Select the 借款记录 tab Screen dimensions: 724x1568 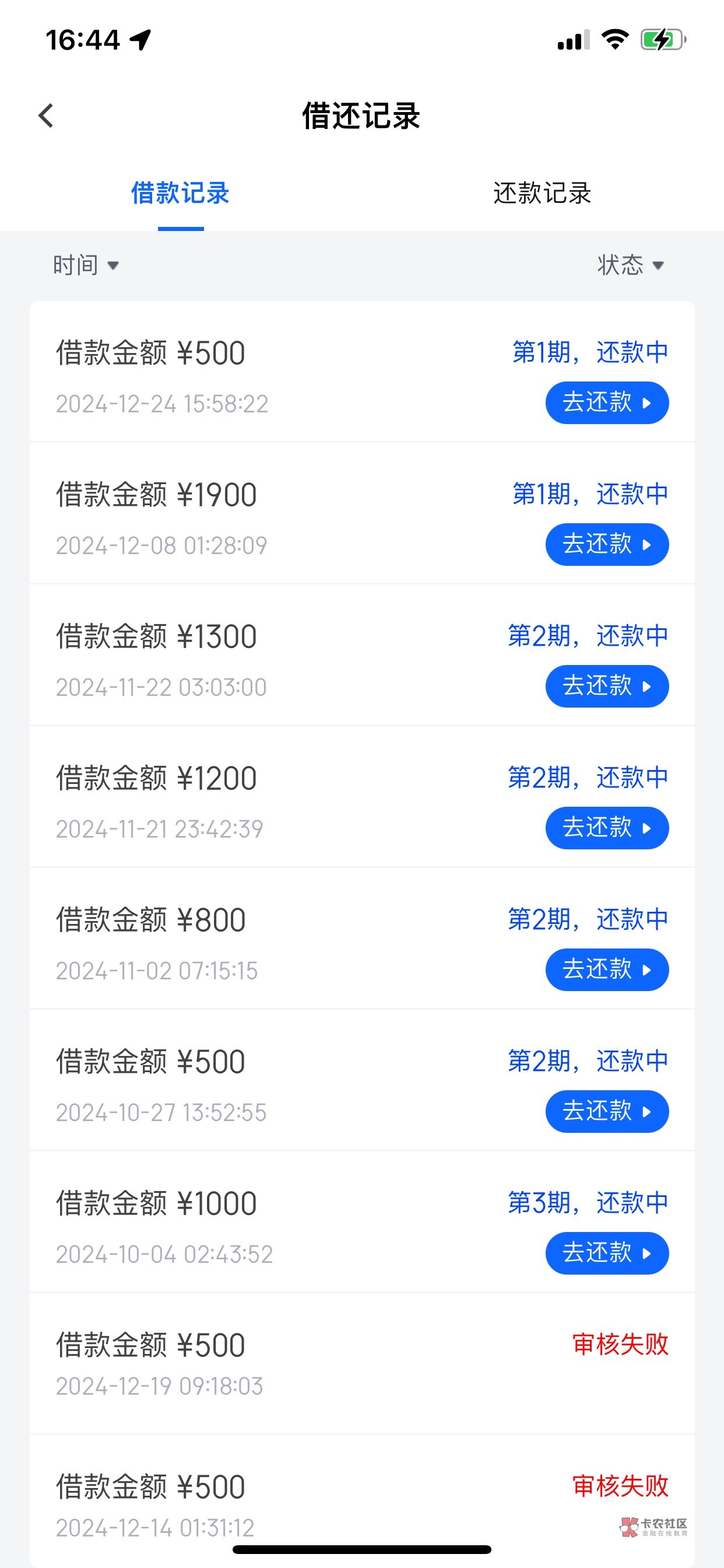(180, 194)
